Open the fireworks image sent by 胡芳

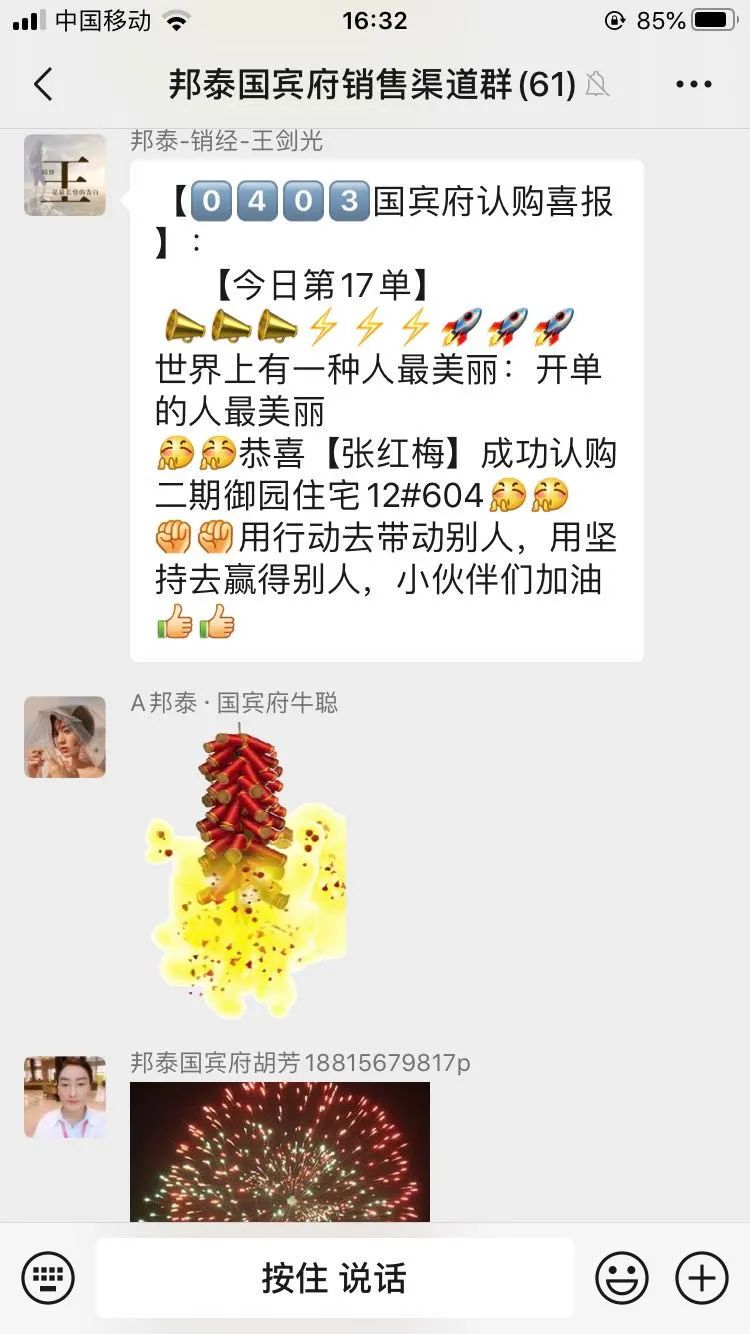[280, 1152]
